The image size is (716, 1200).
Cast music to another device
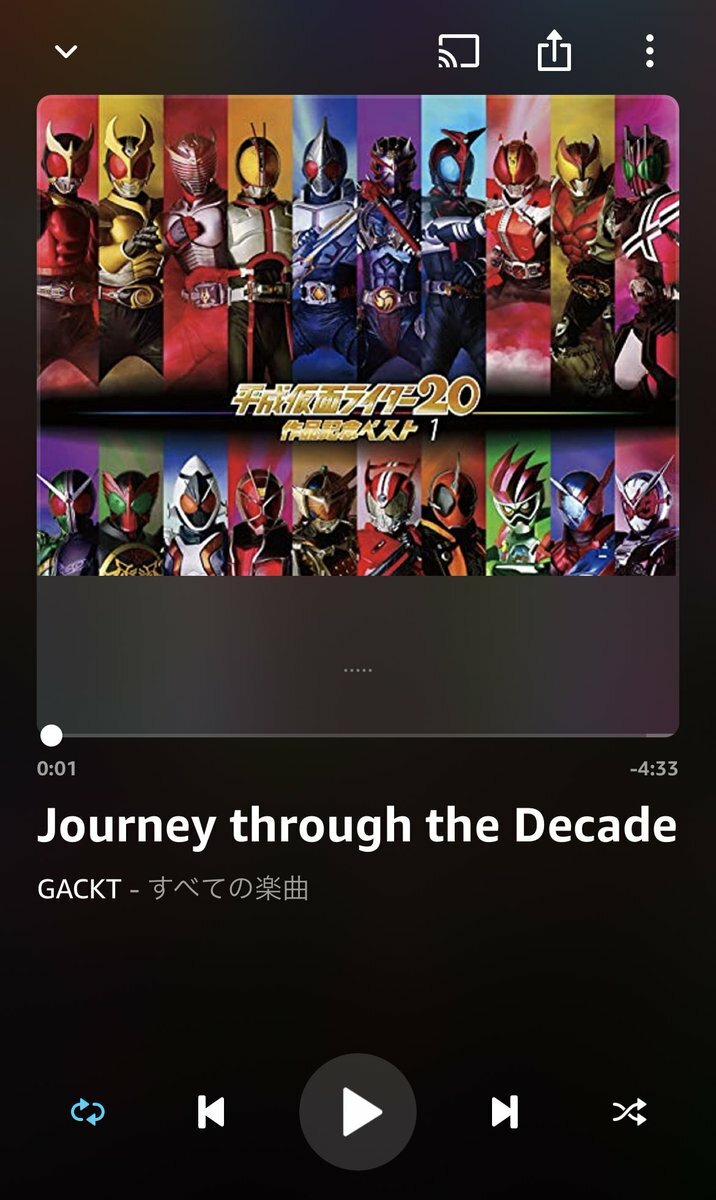click(458, 51)
